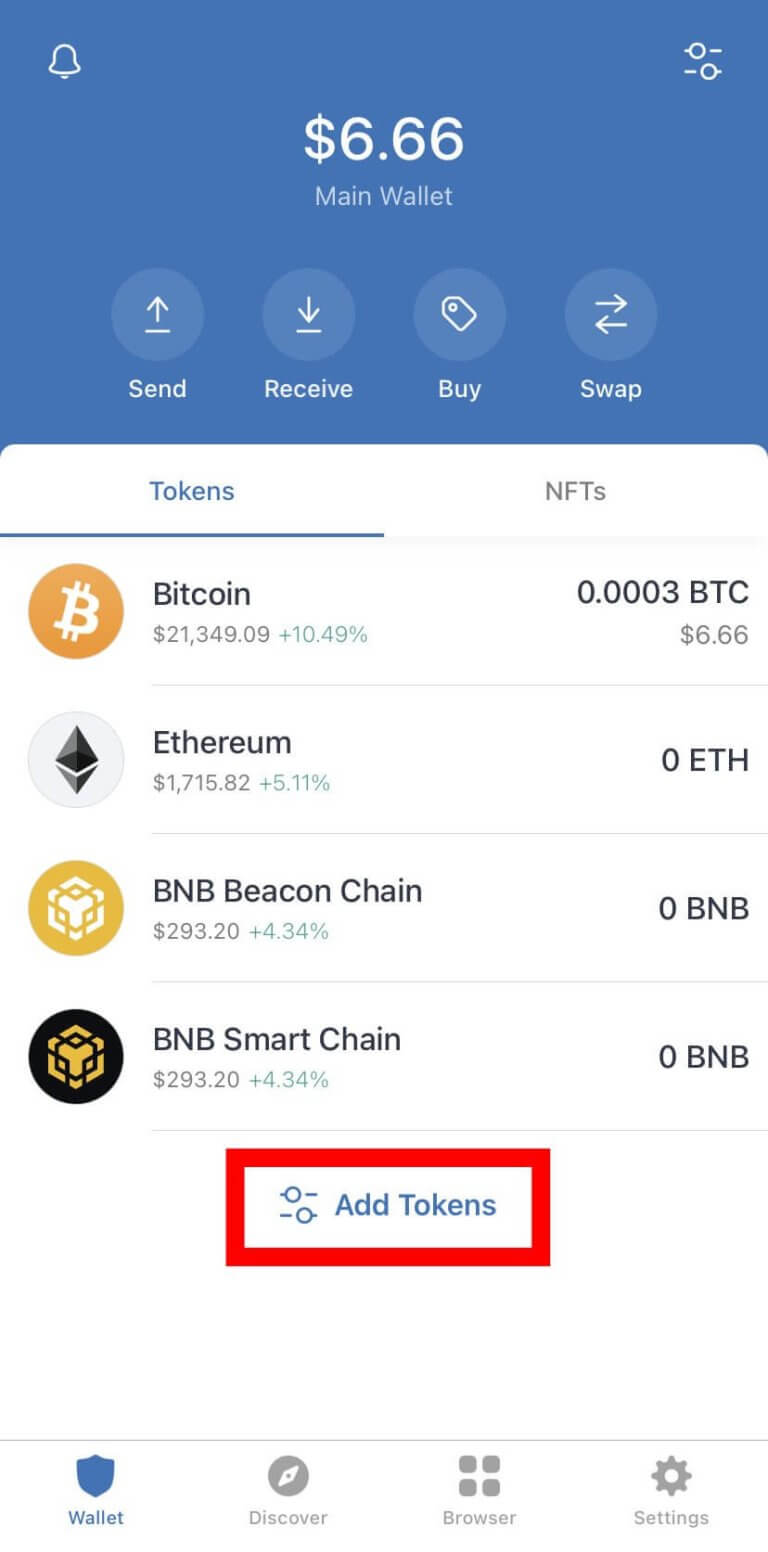The width and height of the screenshot is (768, 1552).
Task: Switch to the NFTs tab
Action: [575, 491]
